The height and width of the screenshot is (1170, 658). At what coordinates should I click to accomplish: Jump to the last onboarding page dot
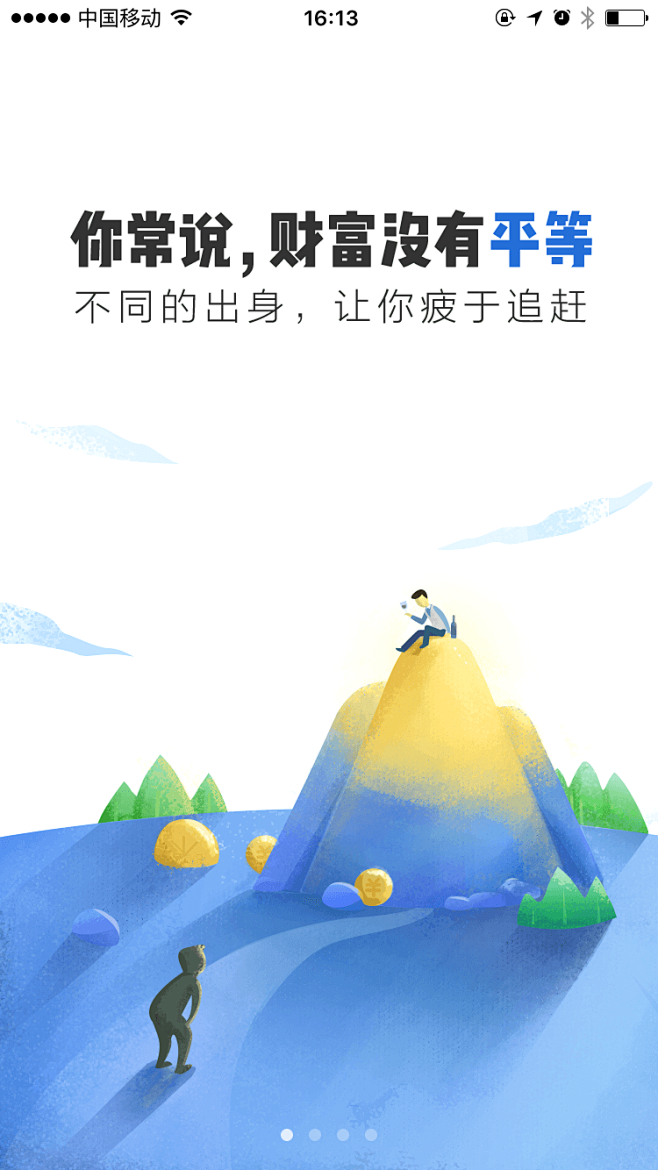[371, 1135]
